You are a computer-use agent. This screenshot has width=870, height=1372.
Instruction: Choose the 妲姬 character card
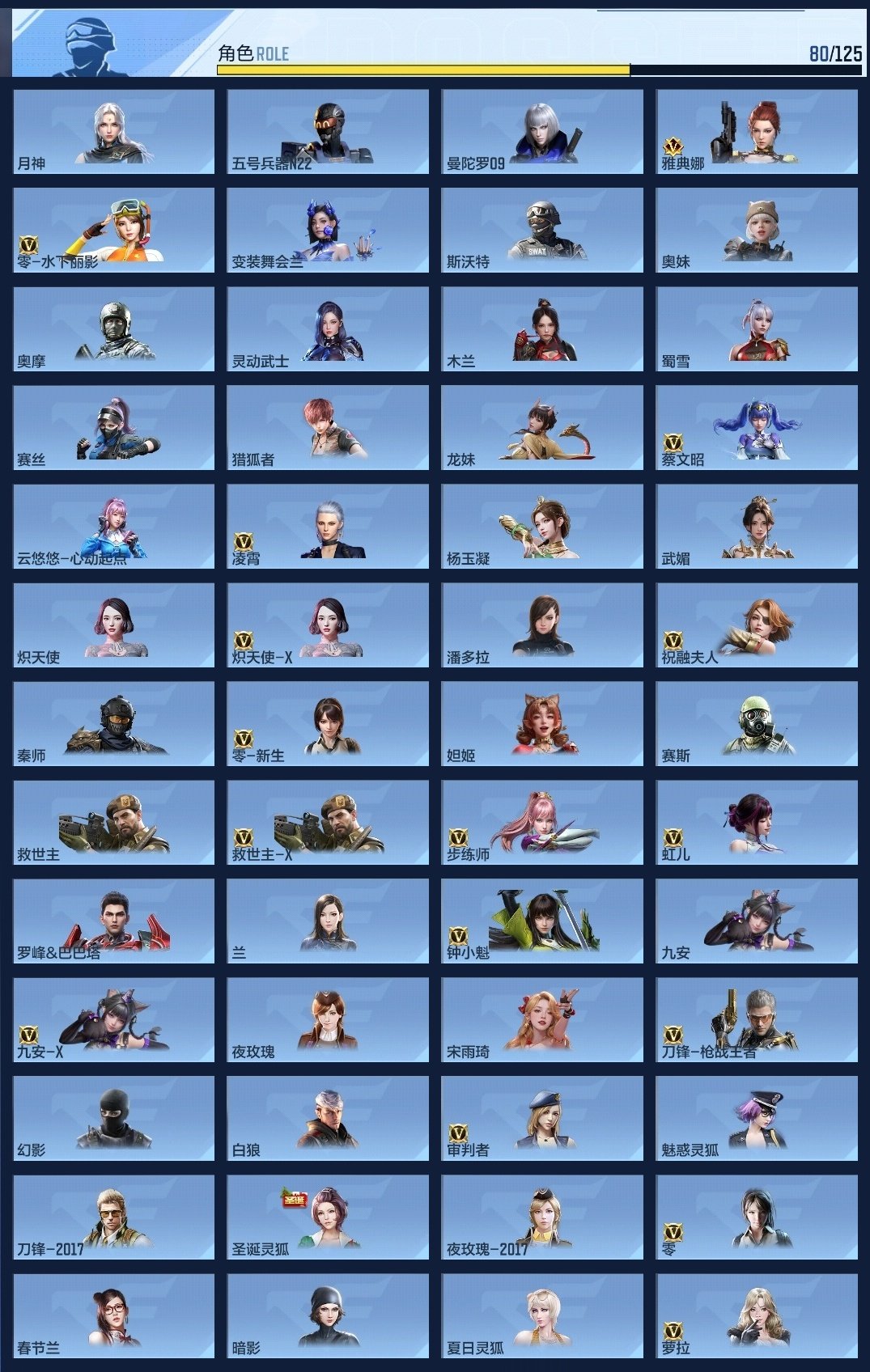tap(542, 724)
